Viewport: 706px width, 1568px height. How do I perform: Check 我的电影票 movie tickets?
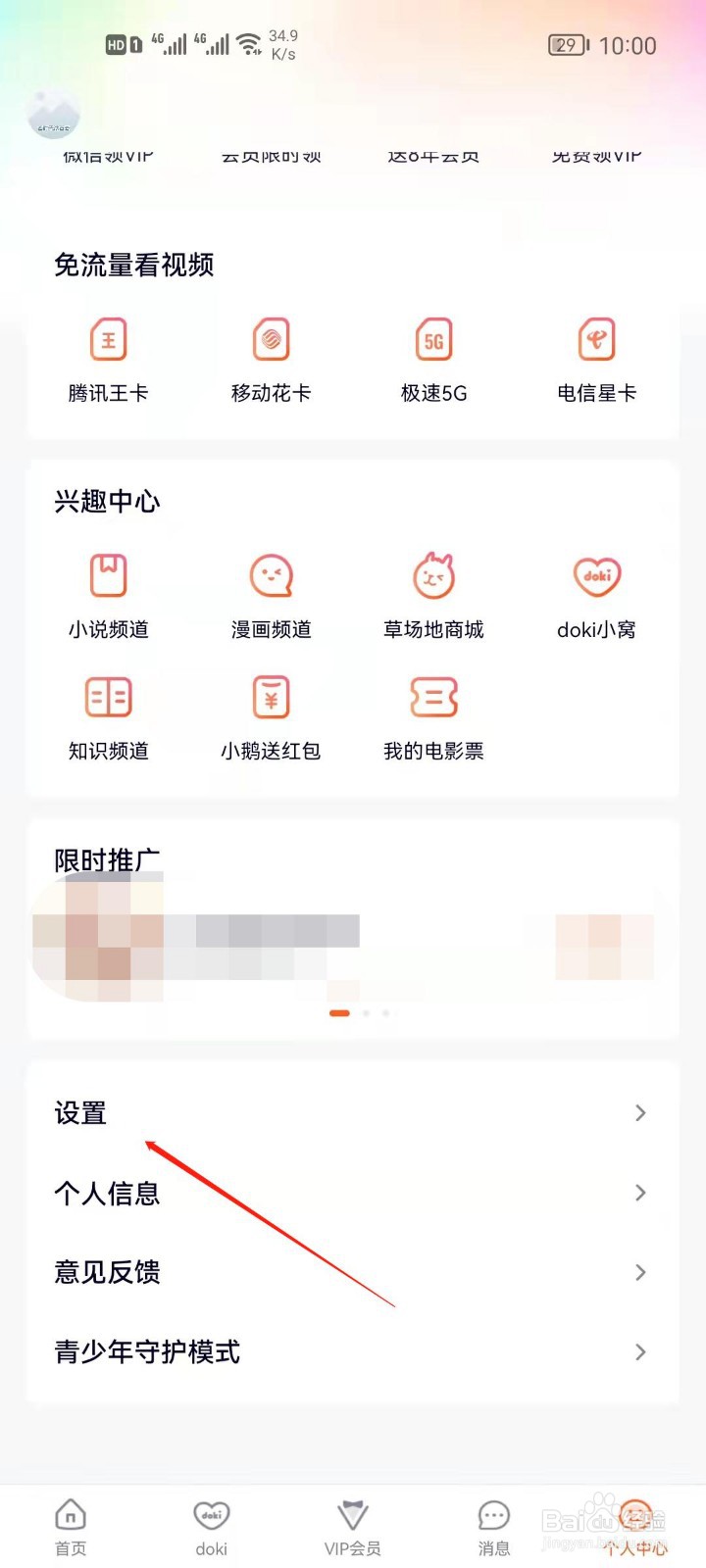pyautogui.click(x=433, y=715)
